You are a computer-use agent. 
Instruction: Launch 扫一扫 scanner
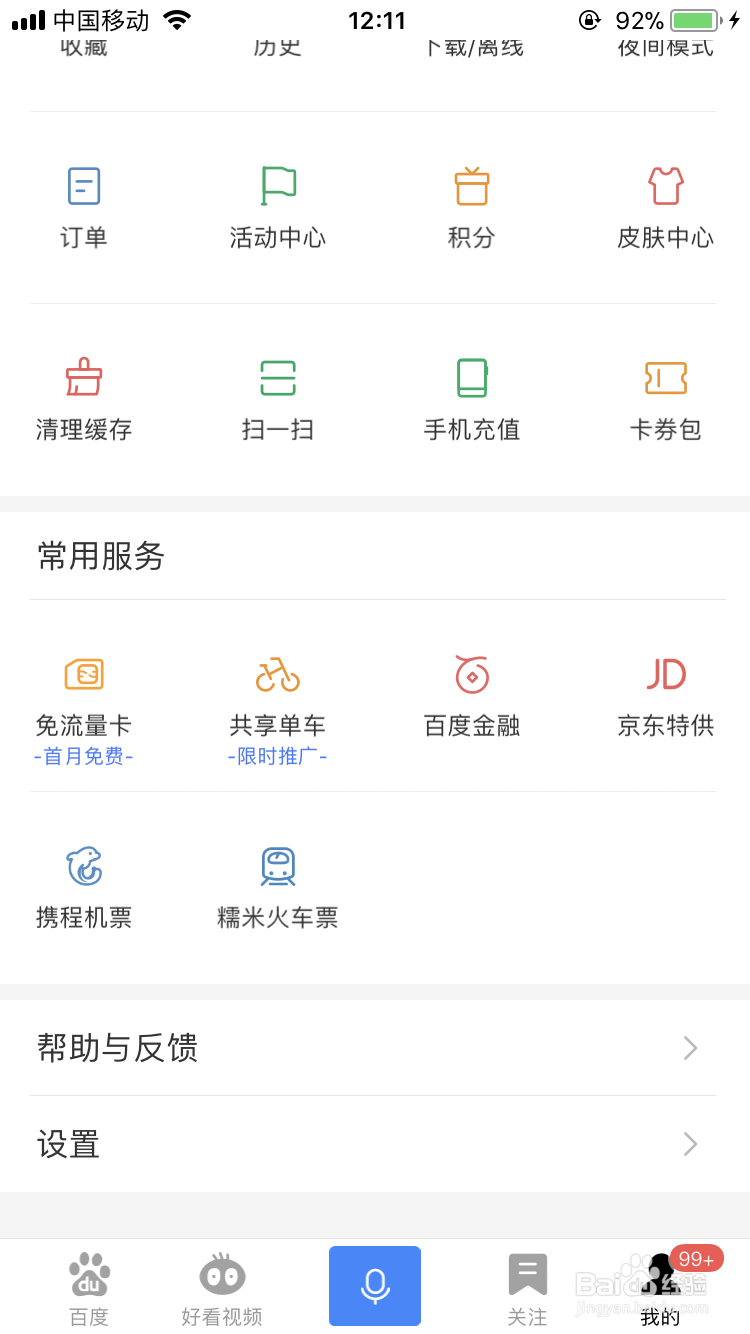click(278, 401)
